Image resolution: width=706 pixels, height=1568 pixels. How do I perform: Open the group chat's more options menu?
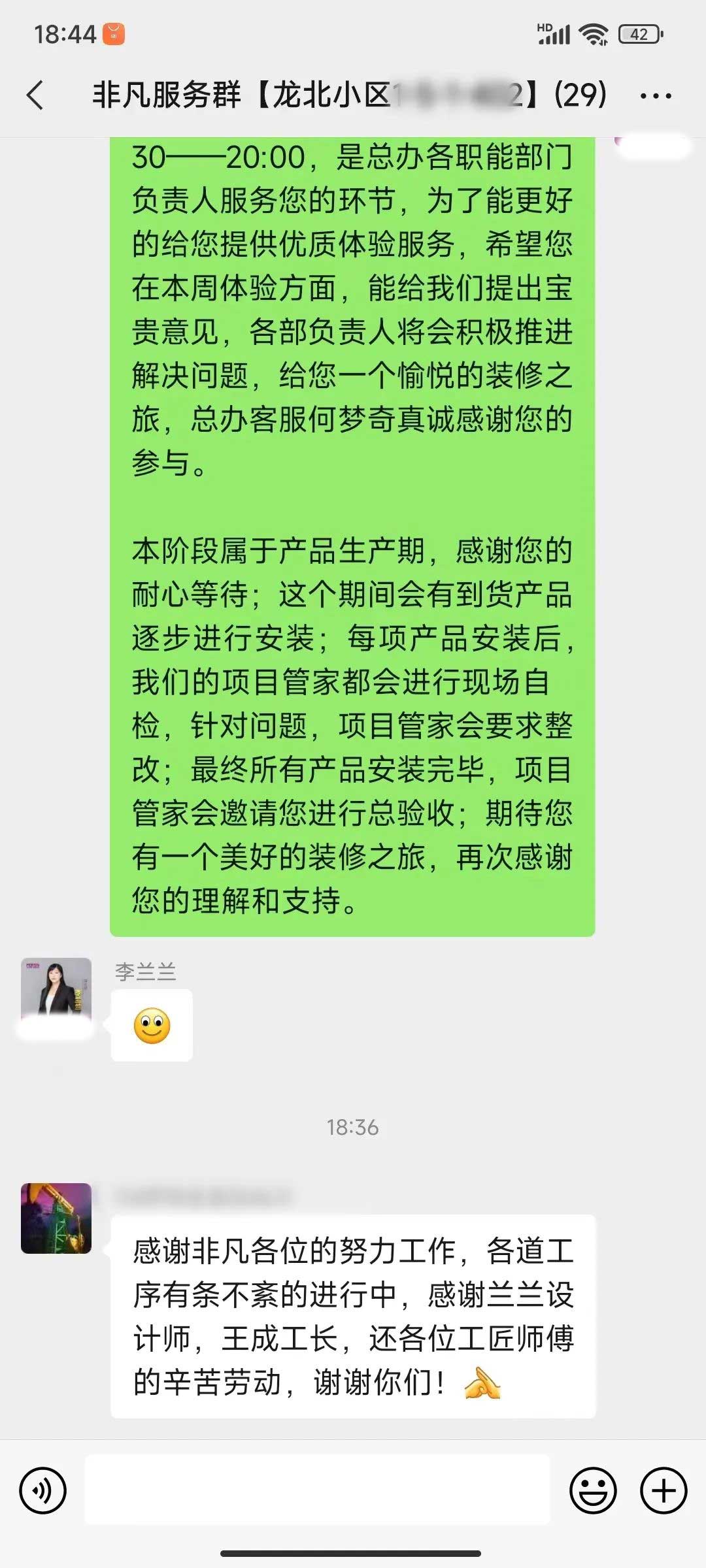tap(655, 96)
